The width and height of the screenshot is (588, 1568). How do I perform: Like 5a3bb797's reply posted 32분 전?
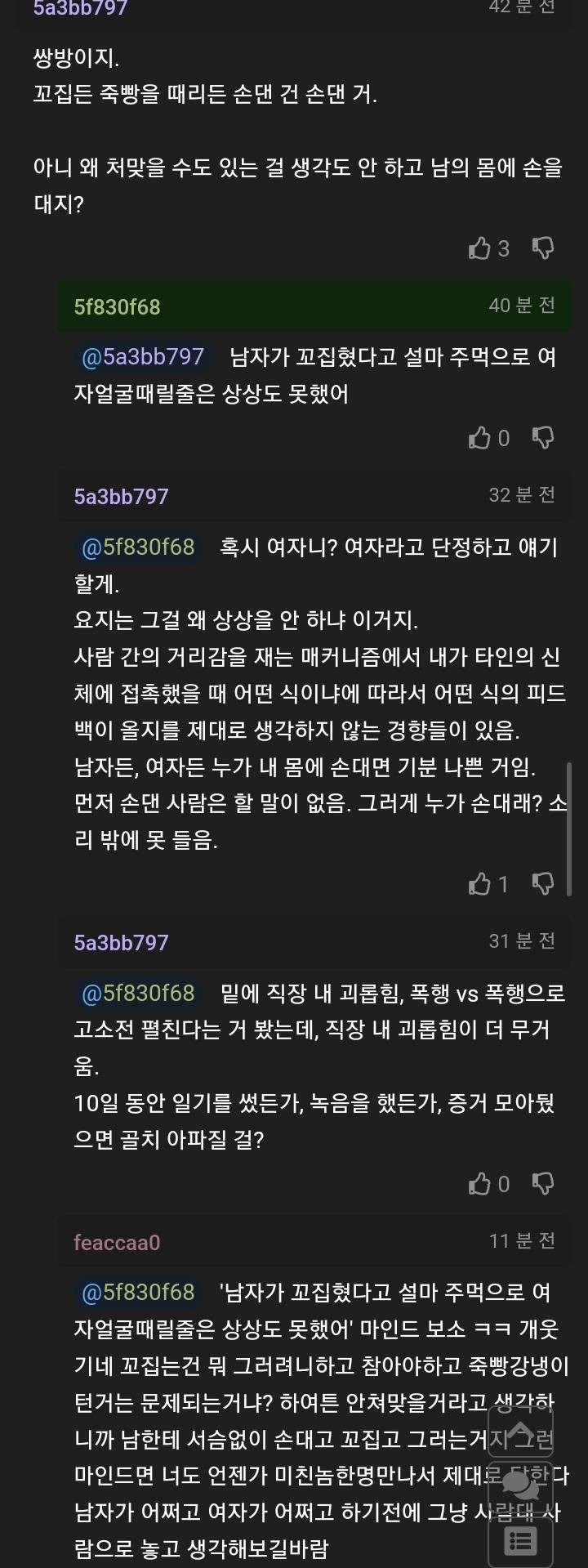pyautogui.click(x=479, y=883)
